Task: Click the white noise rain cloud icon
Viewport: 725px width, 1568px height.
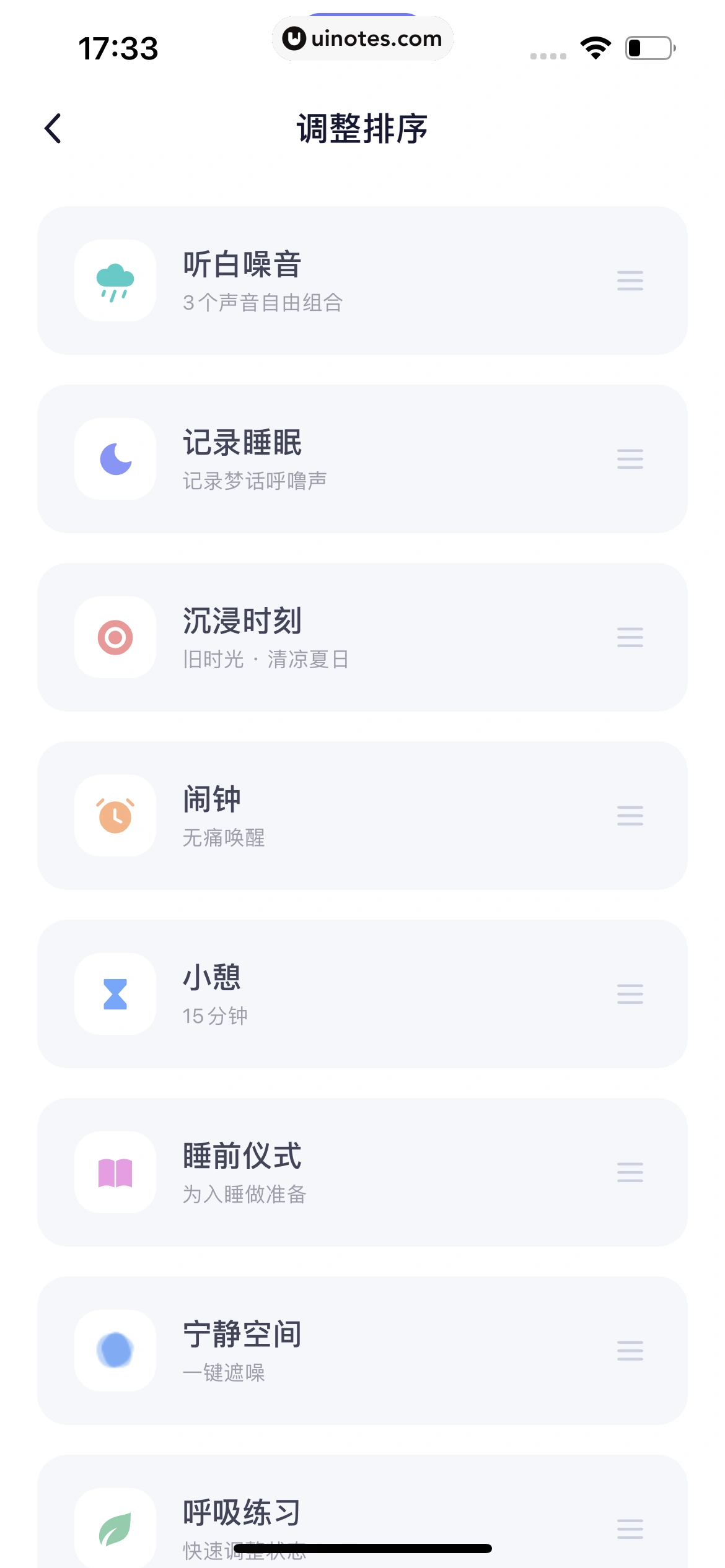Action: (x=115, y=281)
